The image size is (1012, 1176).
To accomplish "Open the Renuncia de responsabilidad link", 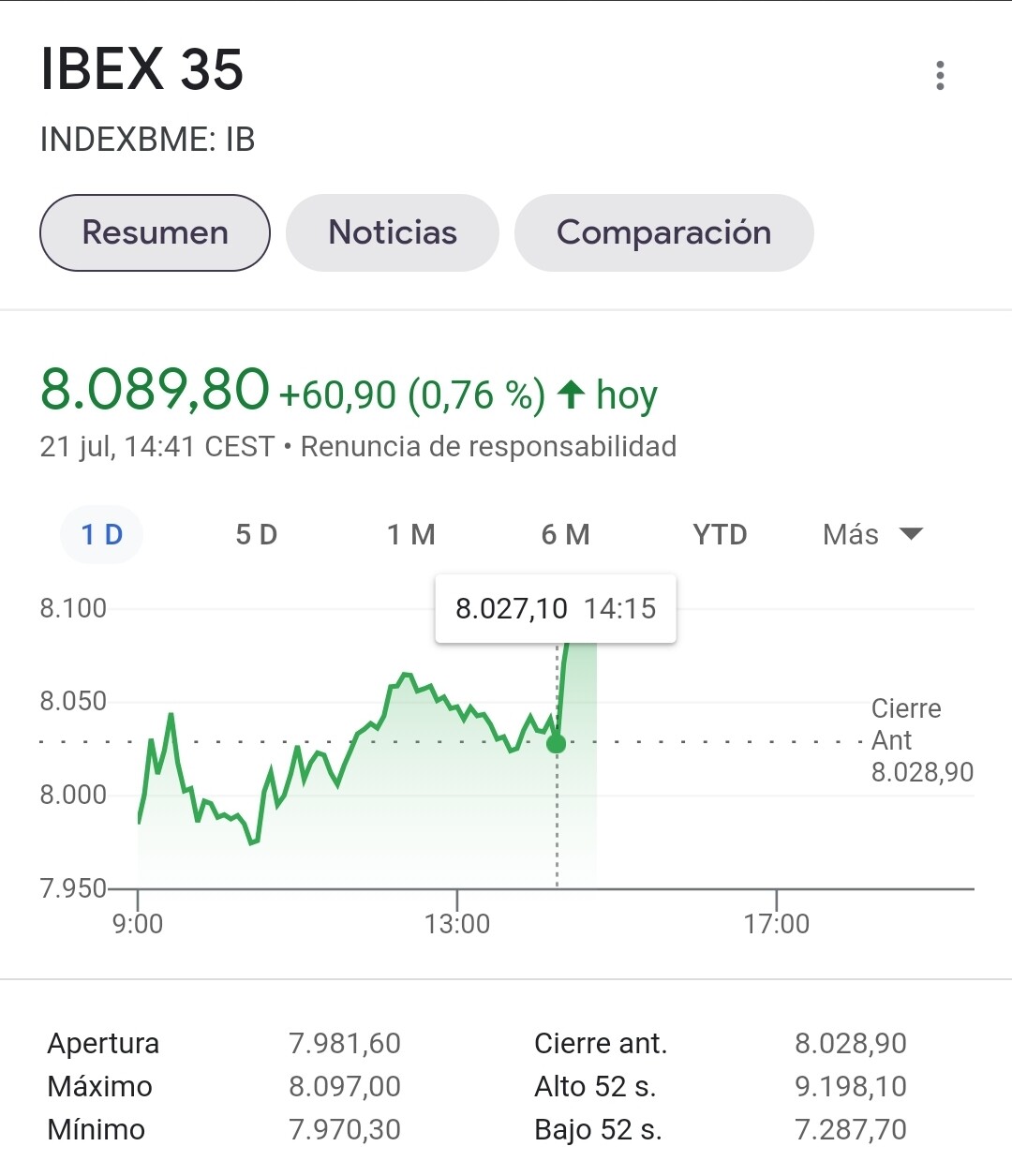I will point(488,446).
